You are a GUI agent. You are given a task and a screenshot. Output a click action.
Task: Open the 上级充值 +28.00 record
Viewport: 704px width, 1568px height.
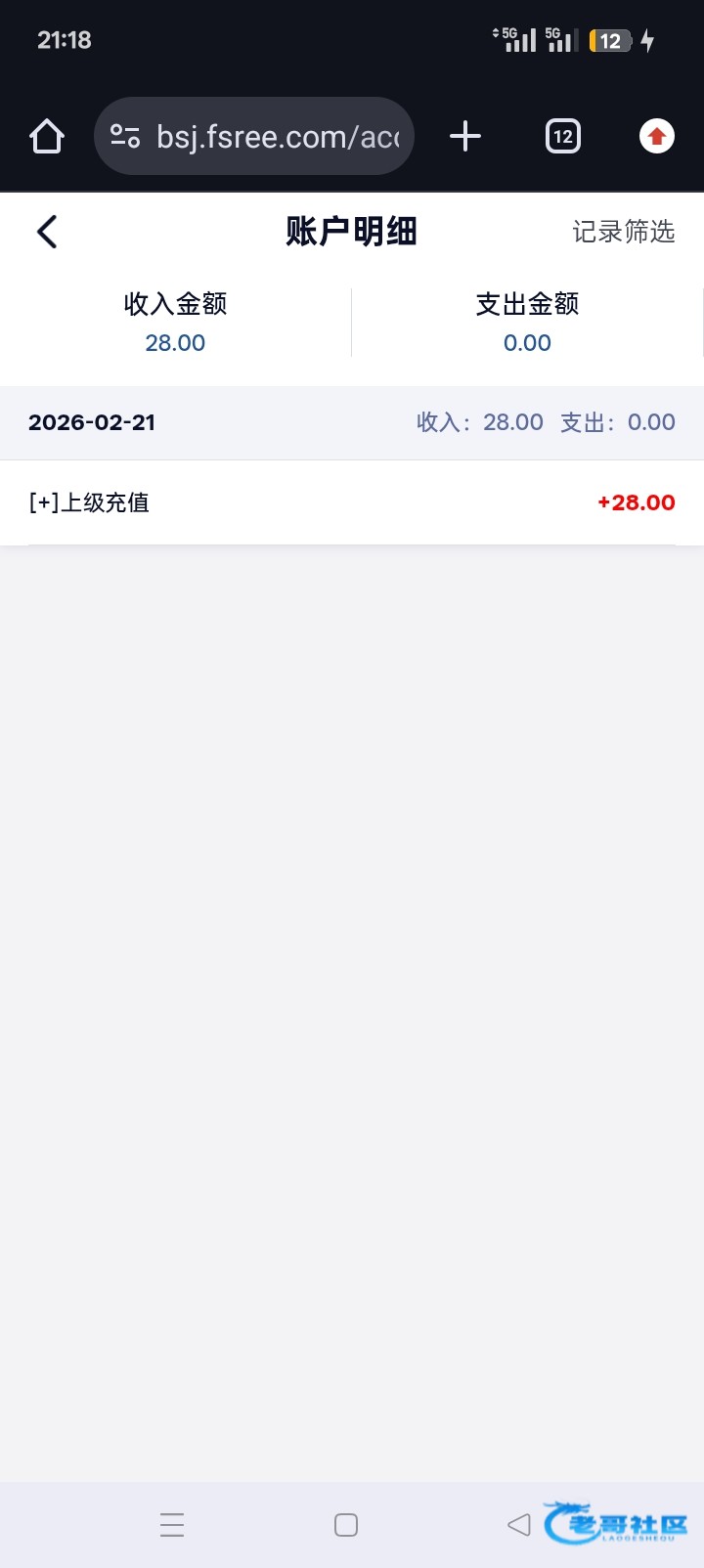(x=352, y=502)
